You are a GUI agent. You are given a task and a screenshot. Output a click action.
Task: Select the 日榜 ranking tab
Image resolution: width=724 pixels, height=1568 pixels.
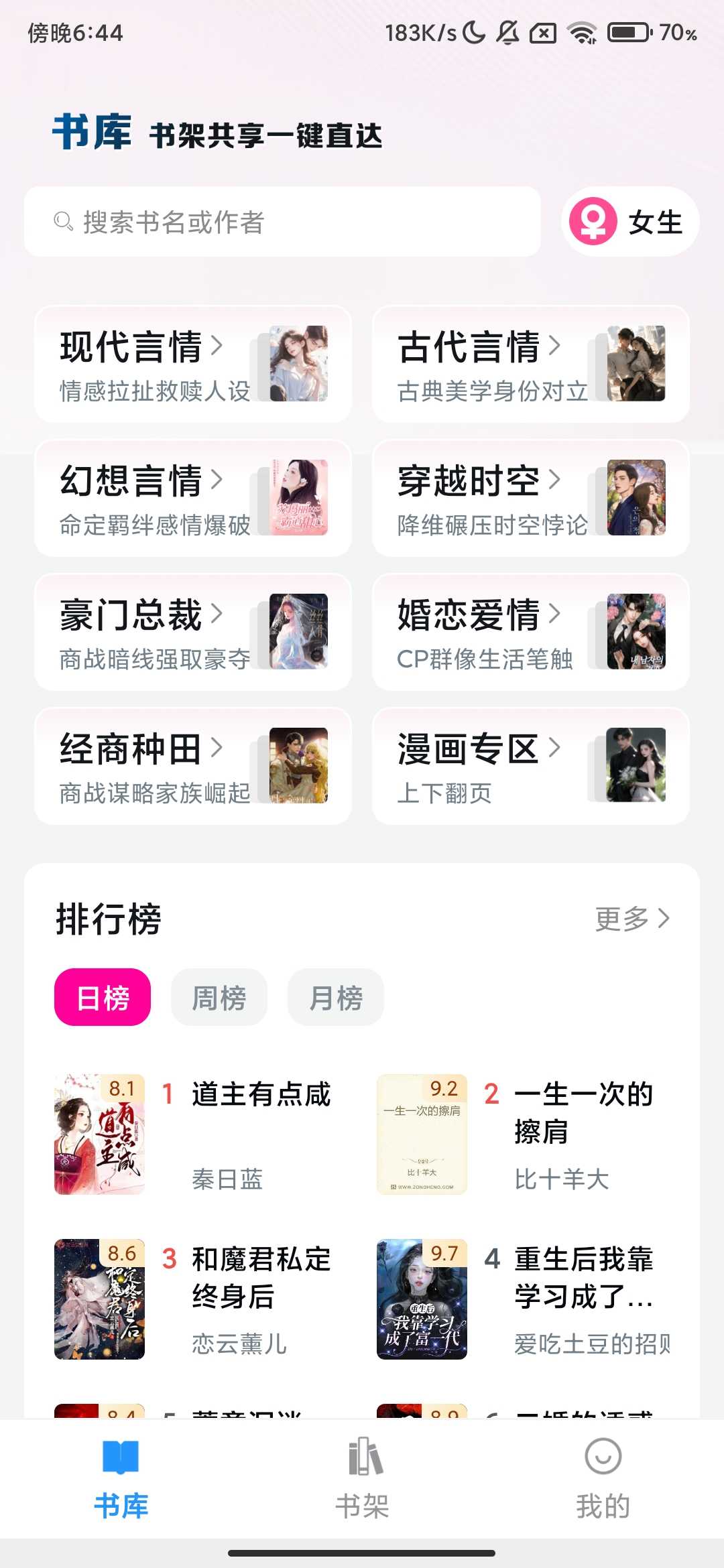(x=103, y=997)
